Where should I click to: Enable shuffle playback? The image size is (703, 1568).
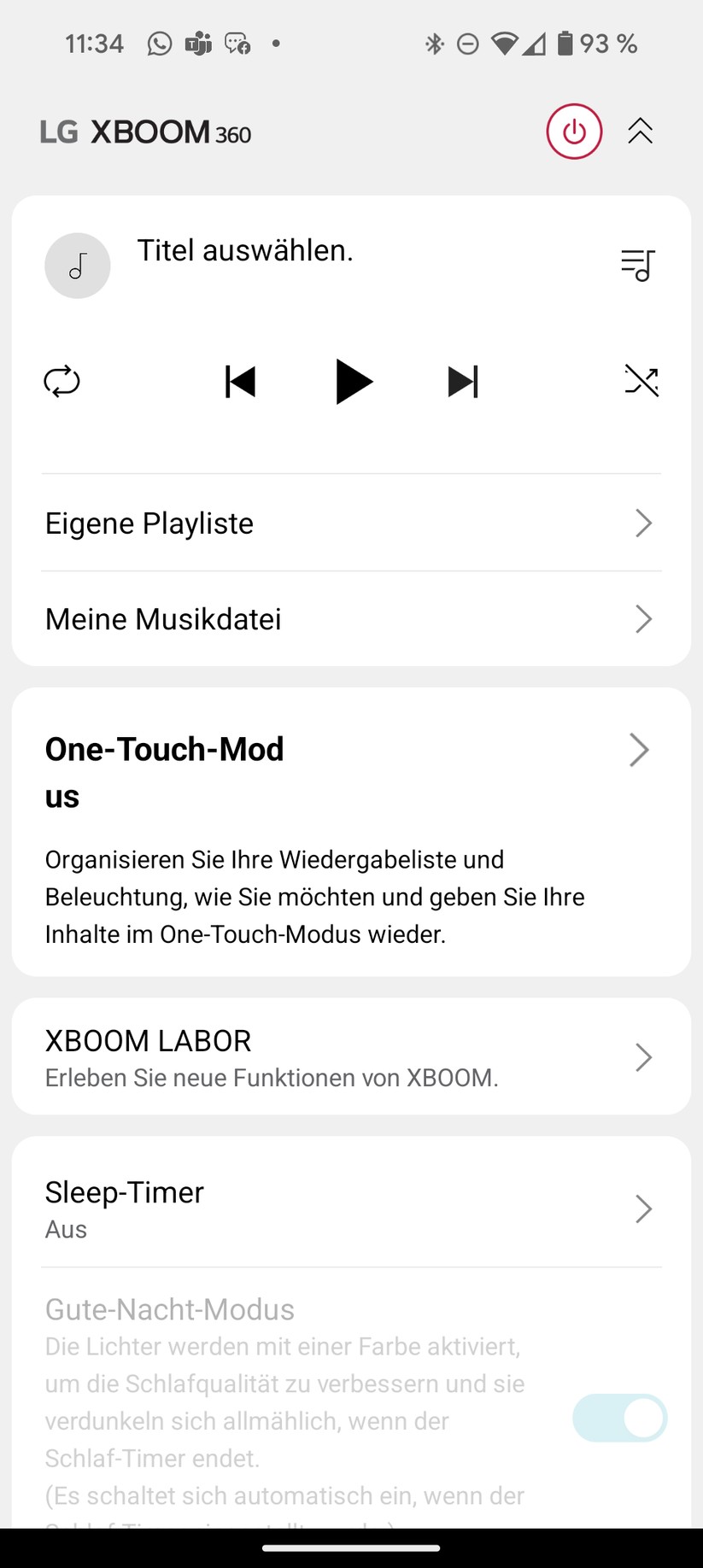pyautogui.click(x=641, y=382)
